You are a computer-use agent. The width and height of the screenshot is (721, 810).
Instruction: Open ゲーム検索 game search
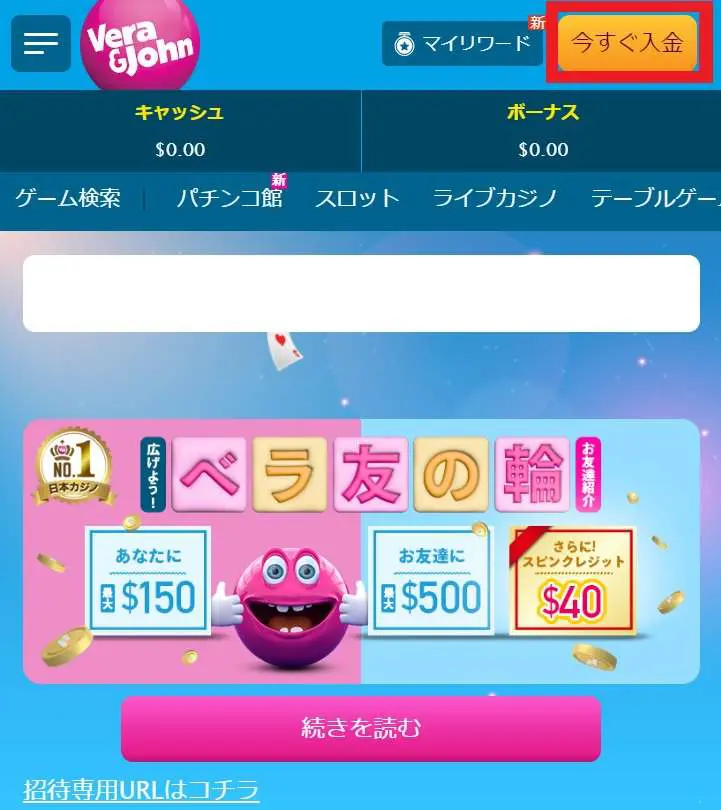(68, 198)
